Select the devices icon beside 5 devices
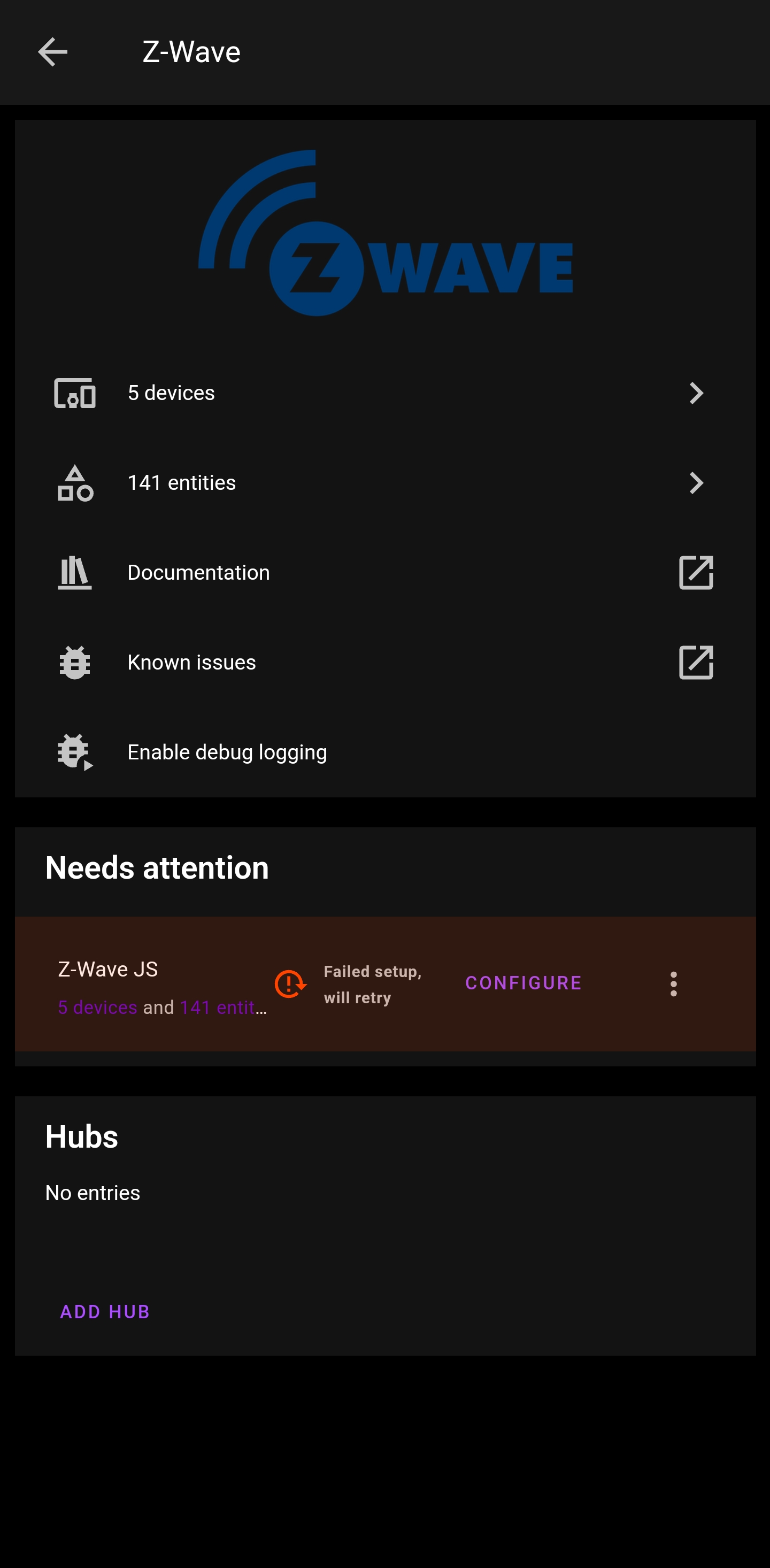This screenshot has height=1568, width=770. point(75,393)
